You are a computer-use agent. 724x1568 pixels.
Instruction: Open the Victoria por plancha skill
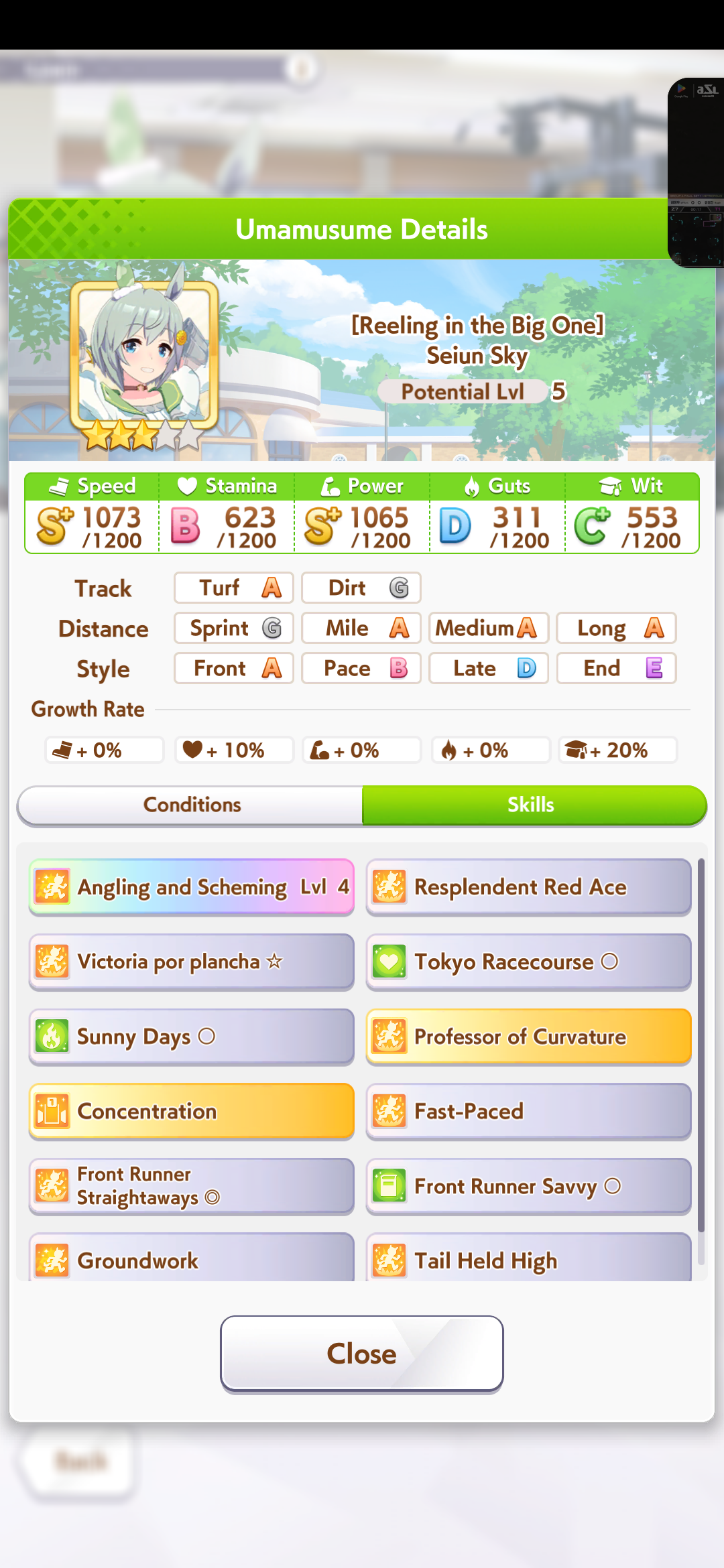(x=191, y=962)
